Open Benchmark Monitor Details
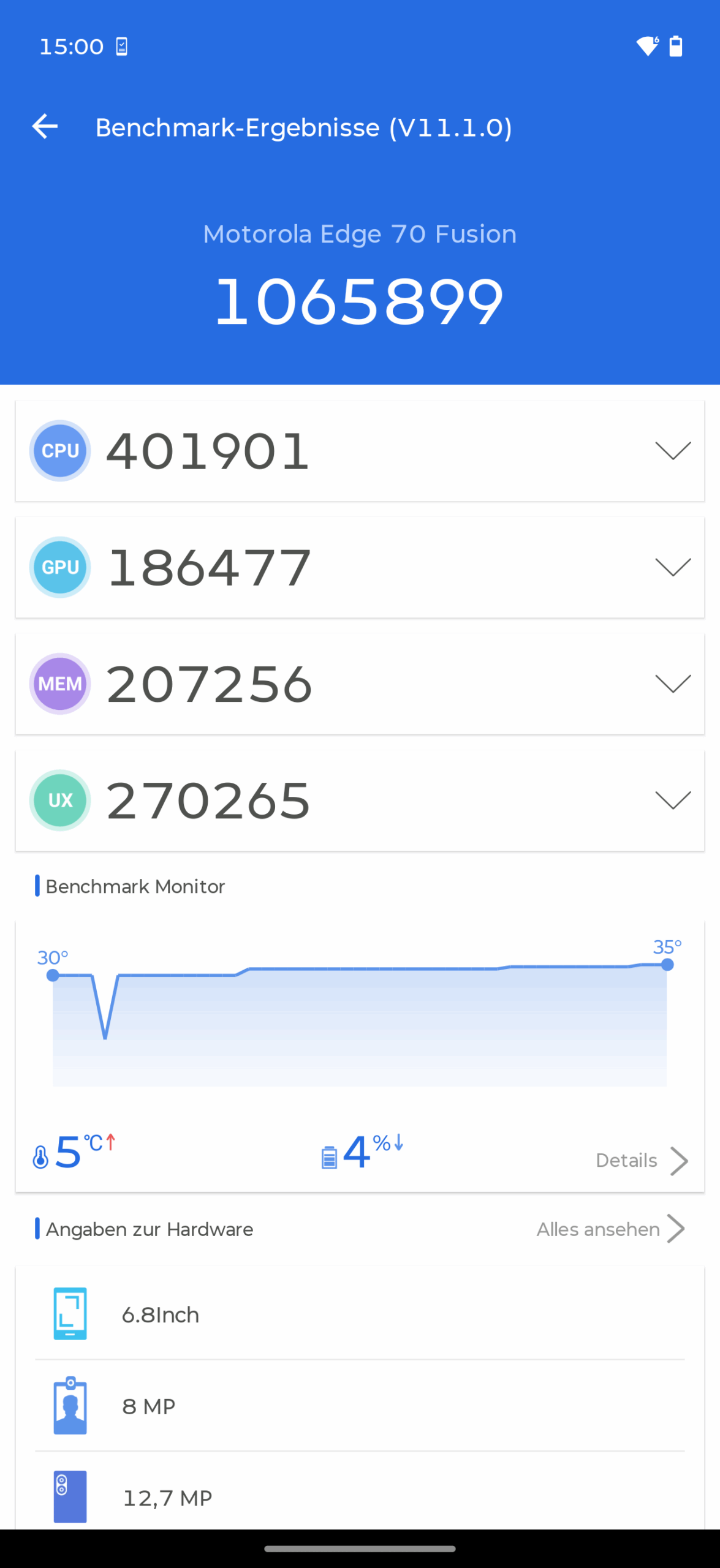 coord(641,1160)
